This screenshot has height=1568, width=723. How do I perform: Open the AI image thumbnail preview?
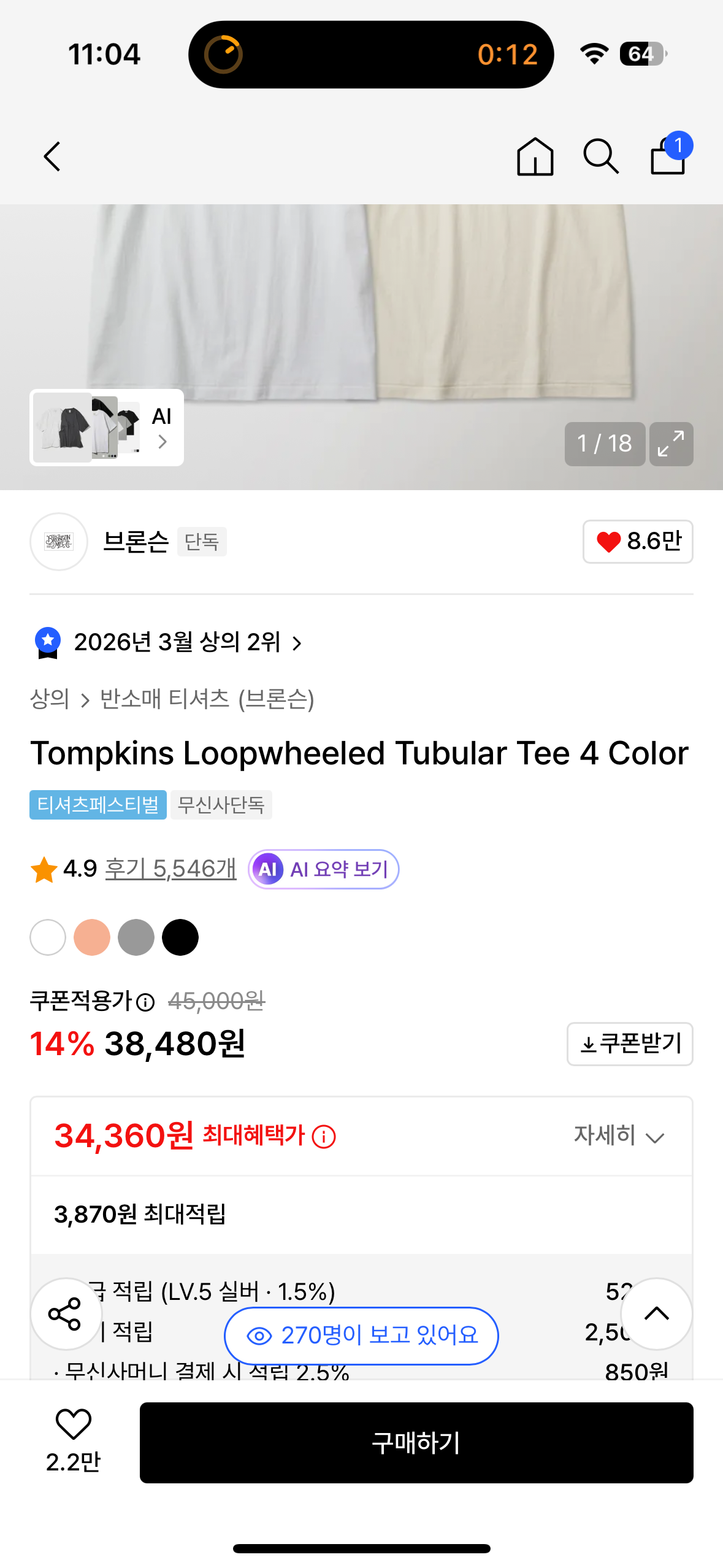[x=107, y=428]
